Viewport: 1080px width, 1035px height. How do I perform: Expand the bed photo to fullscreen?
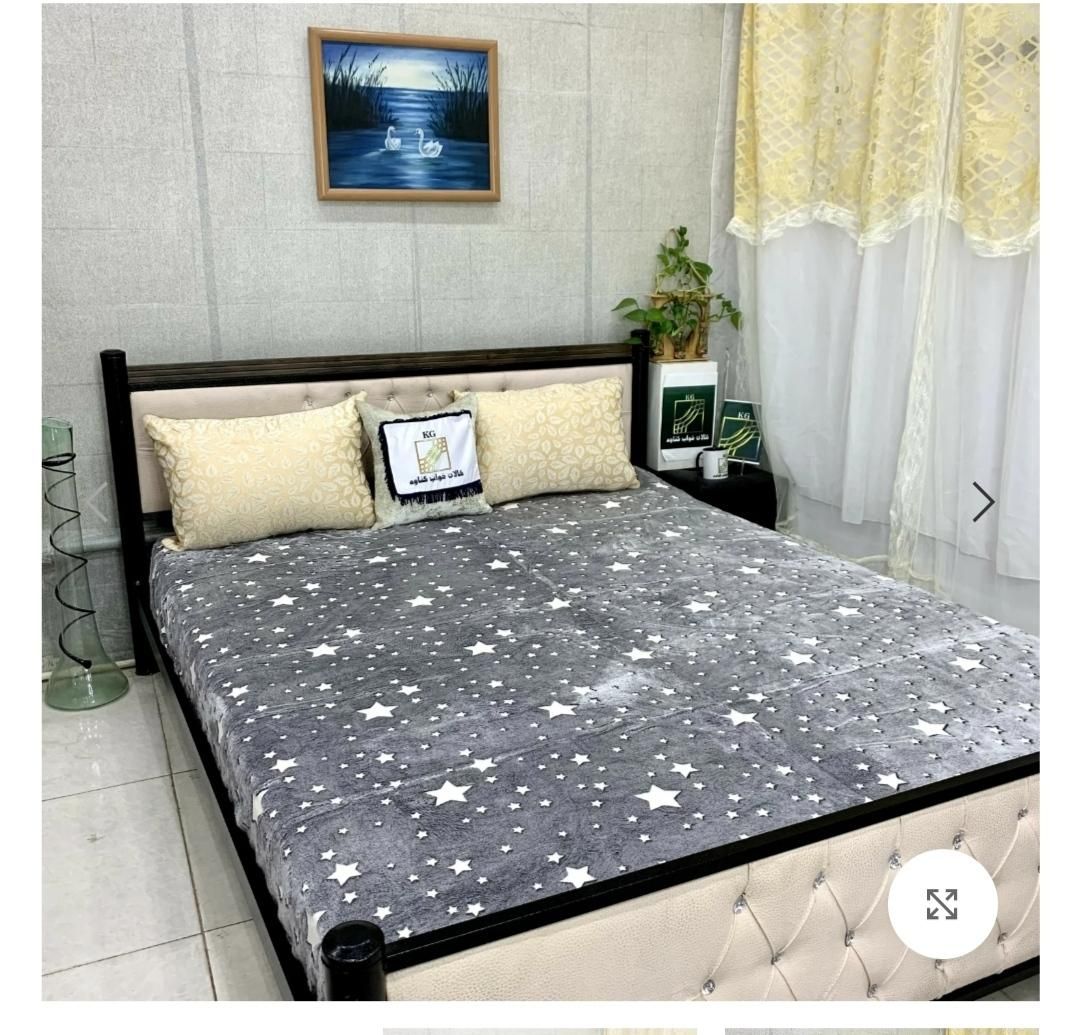tap(942, 904)
